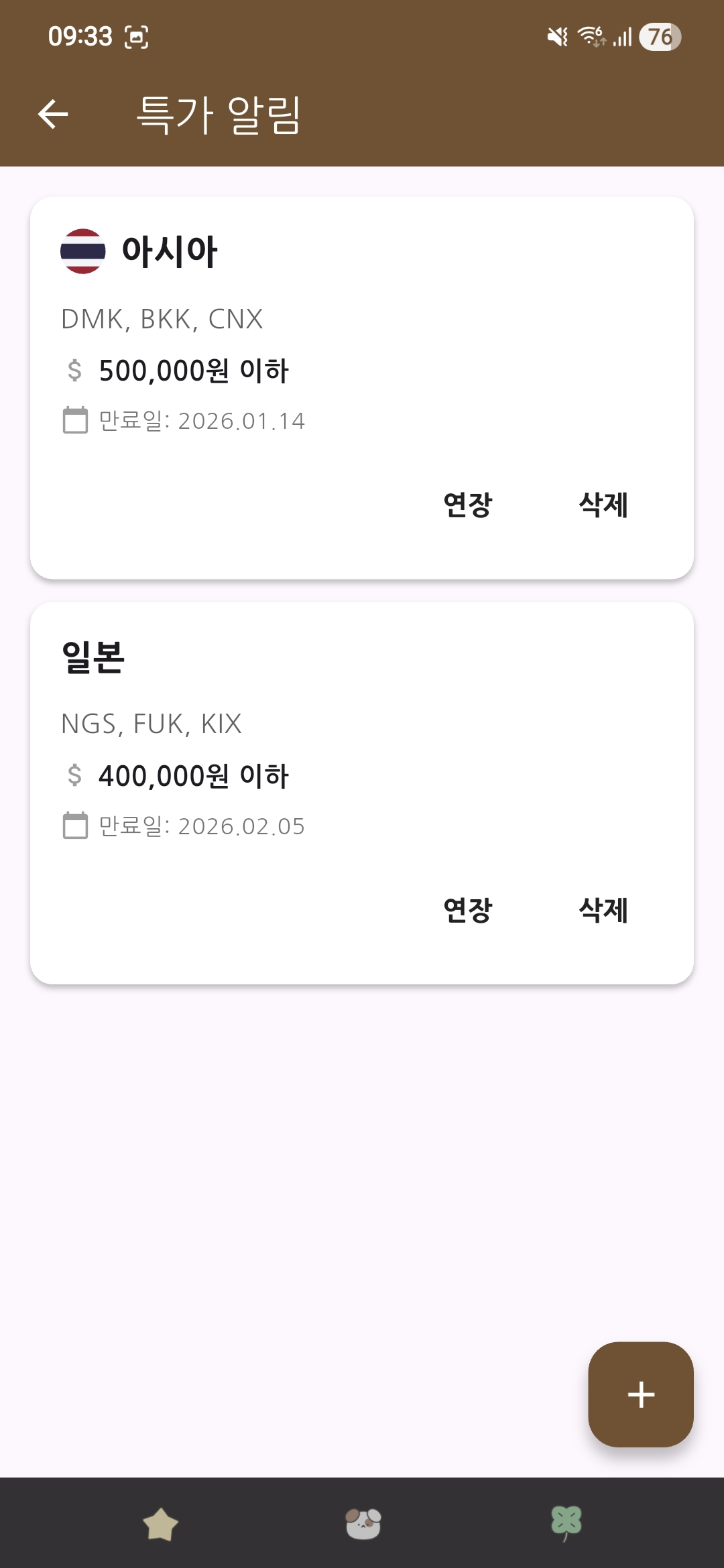
Task: Switch to the puppy face tab
Action: pyautogui.click(x=363, y=1524)
